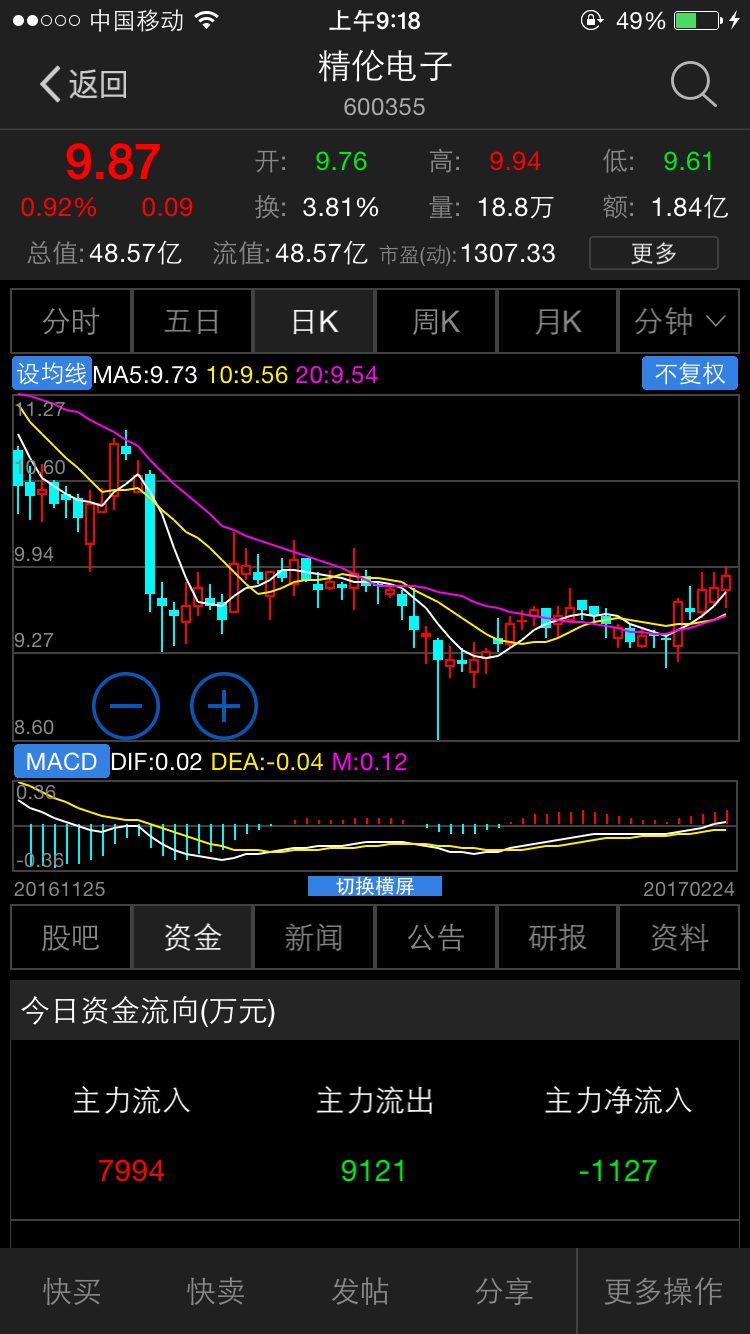Expand the 分钟 interval dropdown
This screenshot has width=750, height=1334.
(x=679, y=321)
